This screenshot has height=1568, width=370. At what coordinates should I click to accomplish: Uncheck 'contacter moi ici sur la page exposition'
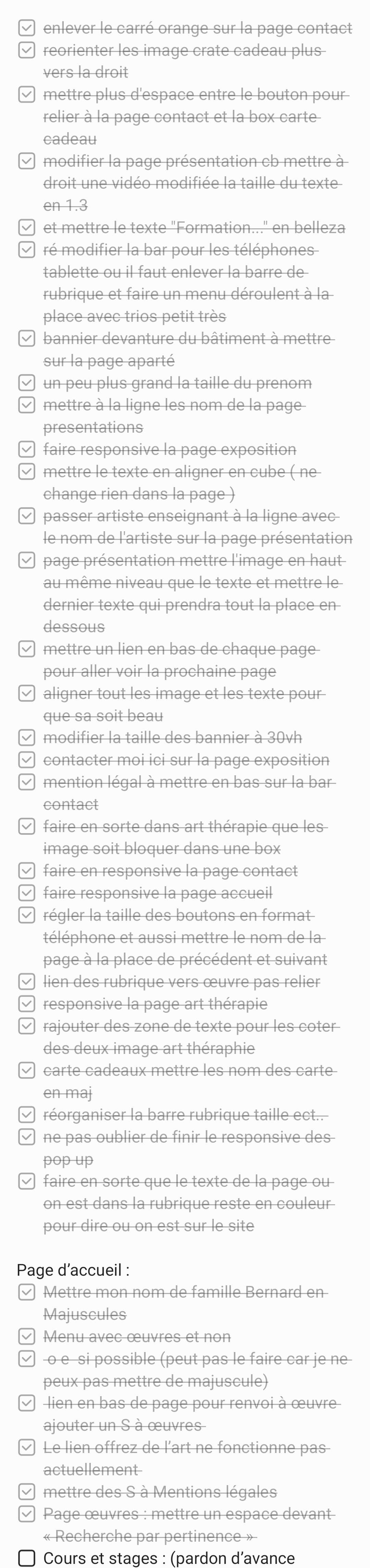[26, 760]
